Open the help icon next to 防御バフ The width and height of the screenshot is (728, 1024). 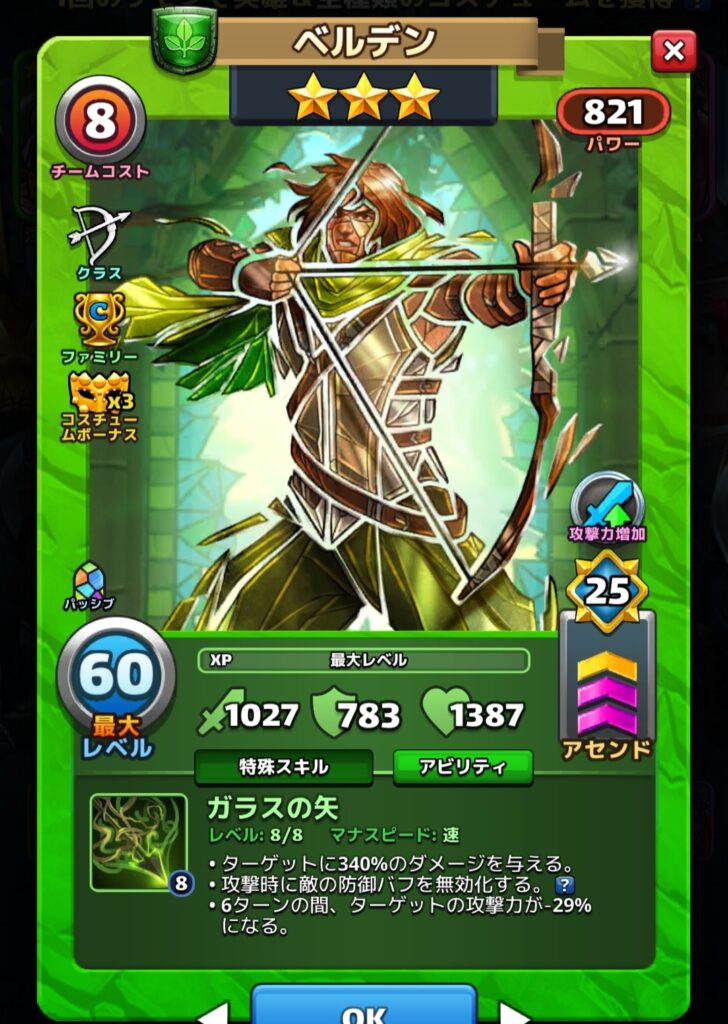click(x=566, y=884)
